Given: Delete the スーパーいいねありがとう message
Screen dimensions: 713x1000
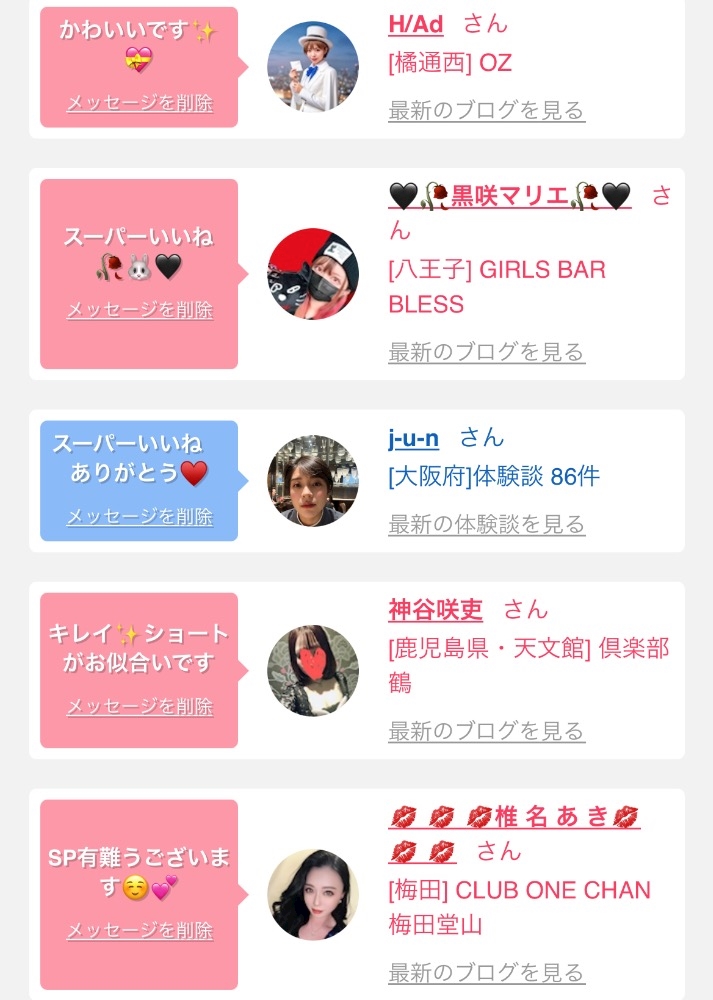Looking at the screenshot, I should (139, 517).
